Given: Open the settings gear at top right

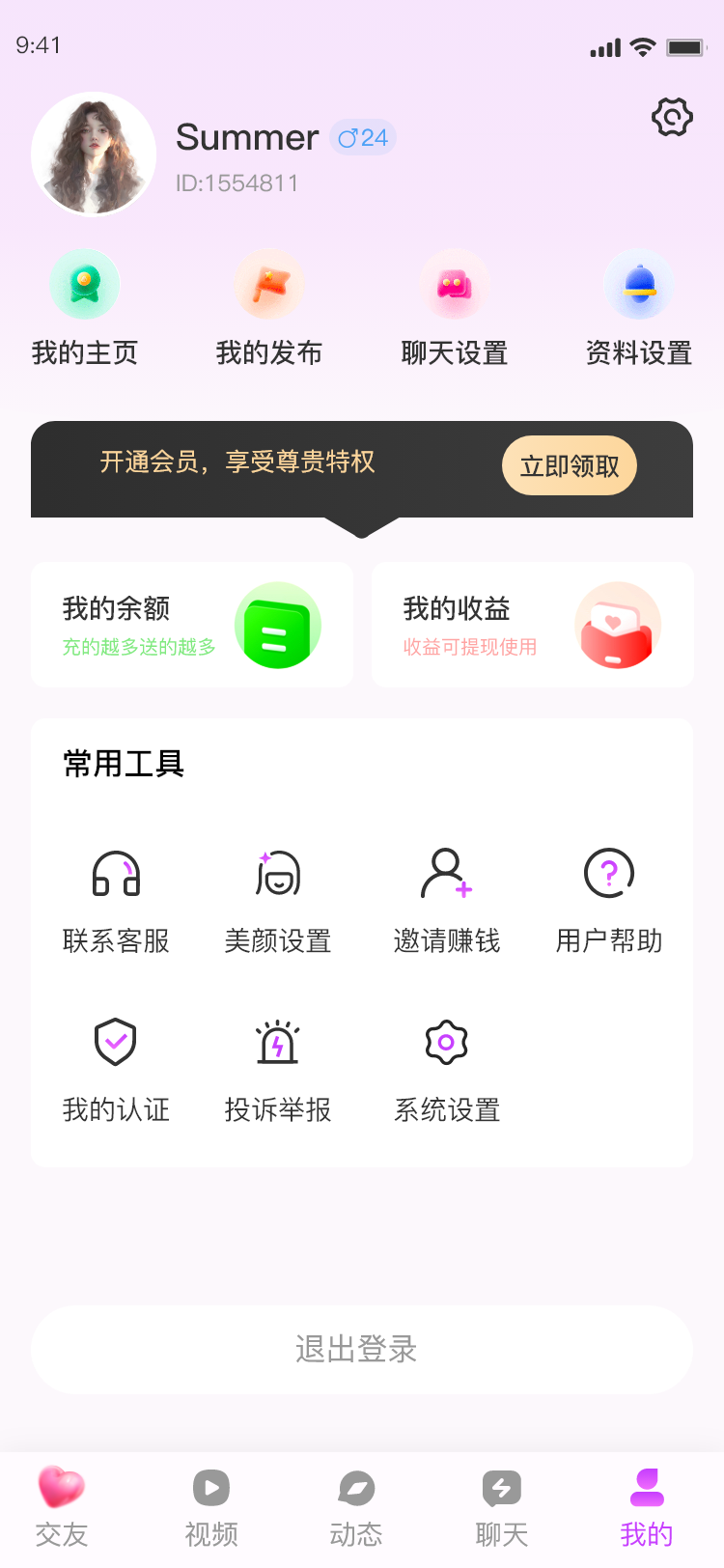Looking at the screenshot, I should tap(672, 117).
